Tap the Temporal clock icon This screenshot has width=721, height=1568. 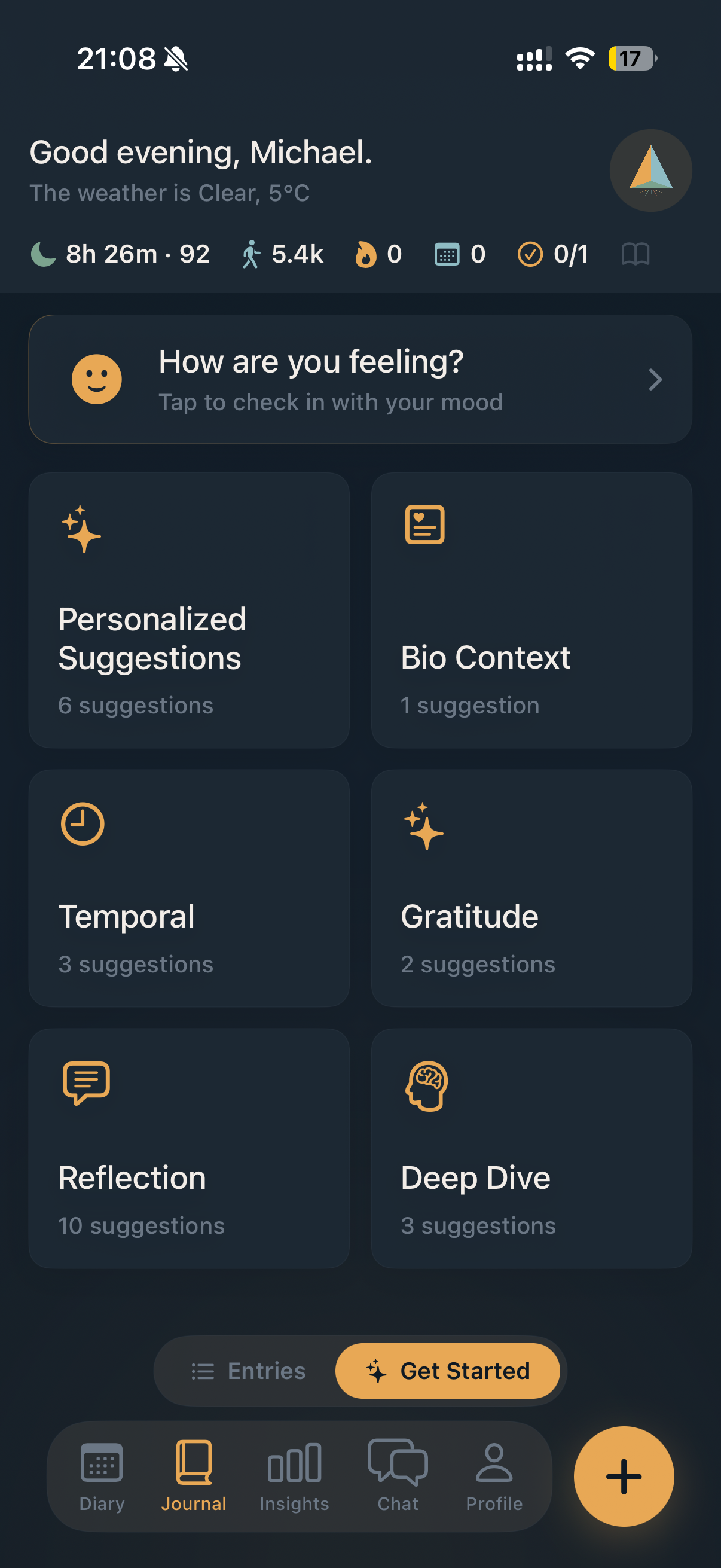(x=83, y=823)
